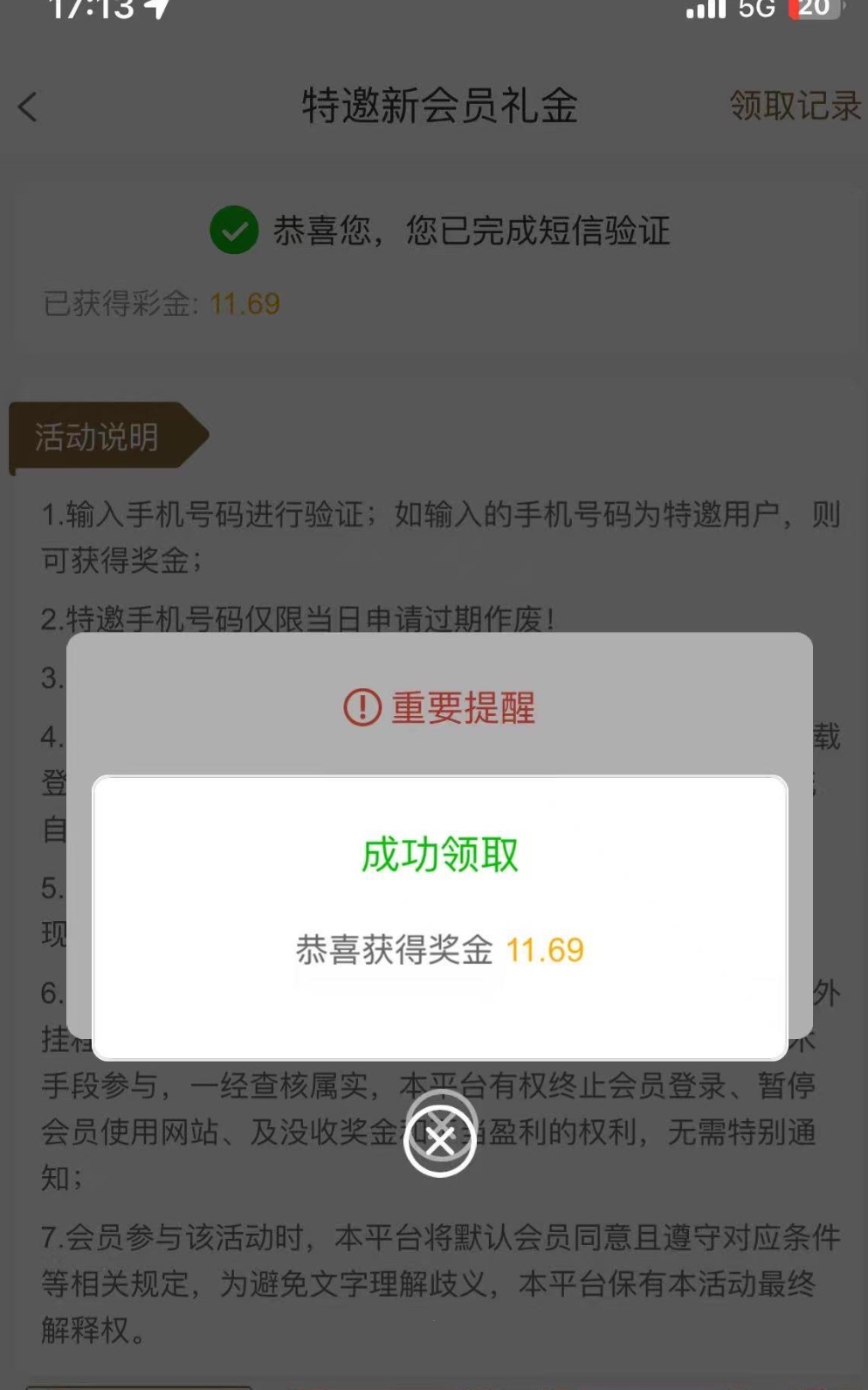Close the 成功领取 popup with the X

pyautogui.click(x=440, y=1140)
